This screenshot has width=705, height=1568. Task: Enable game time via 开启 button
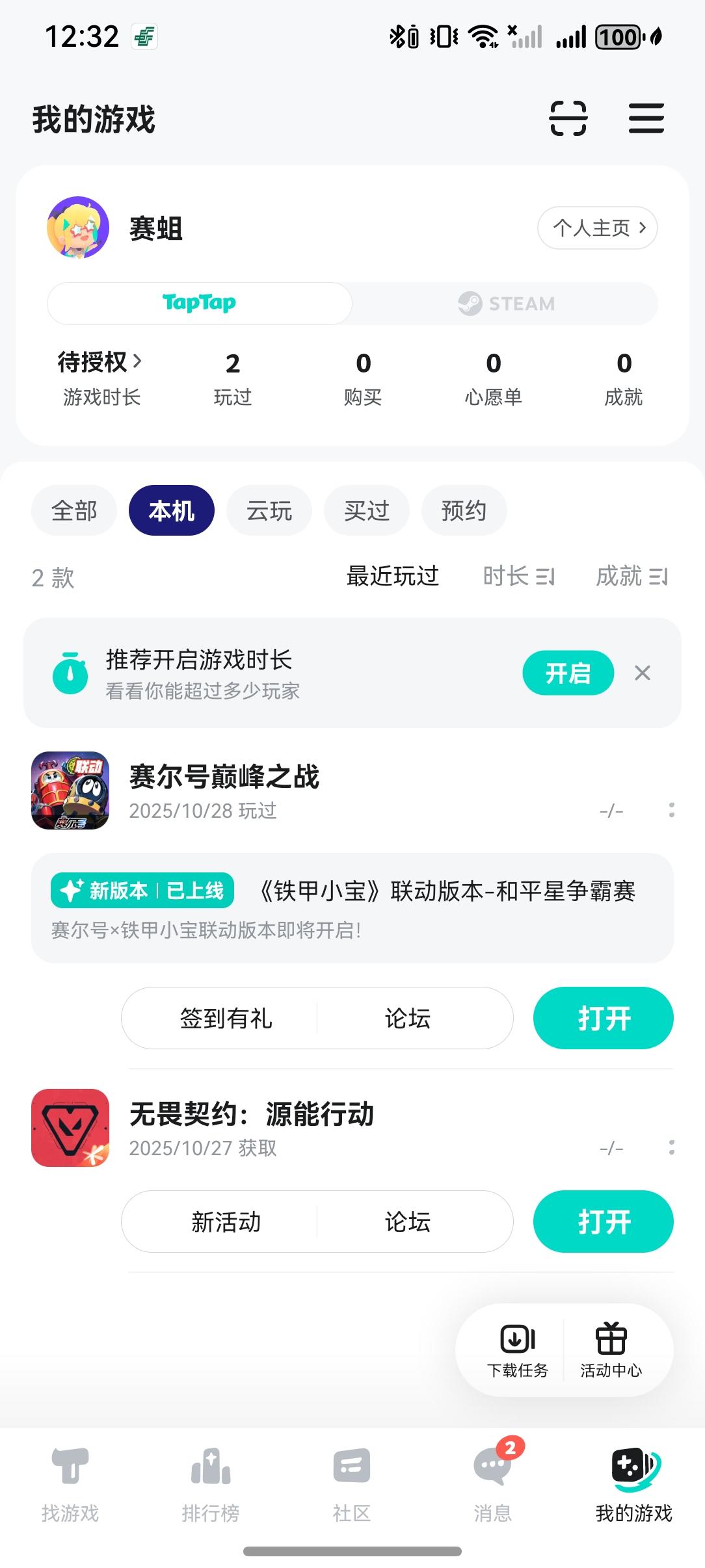(x=568, y=673)
